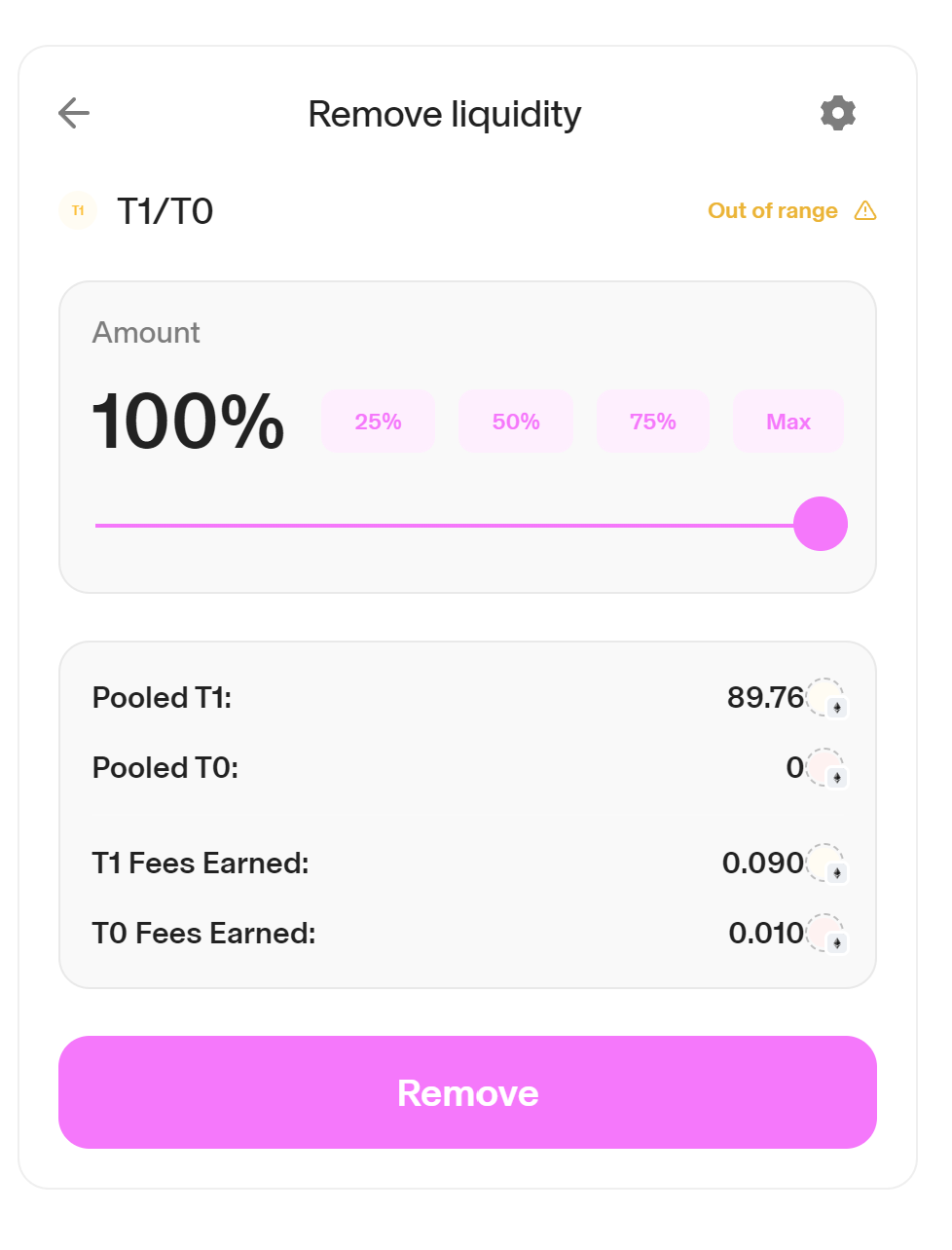The width and height of the screenshot is (952, 1250).
Task: Confirm with the Remove button
Action: coord(467,1092)
